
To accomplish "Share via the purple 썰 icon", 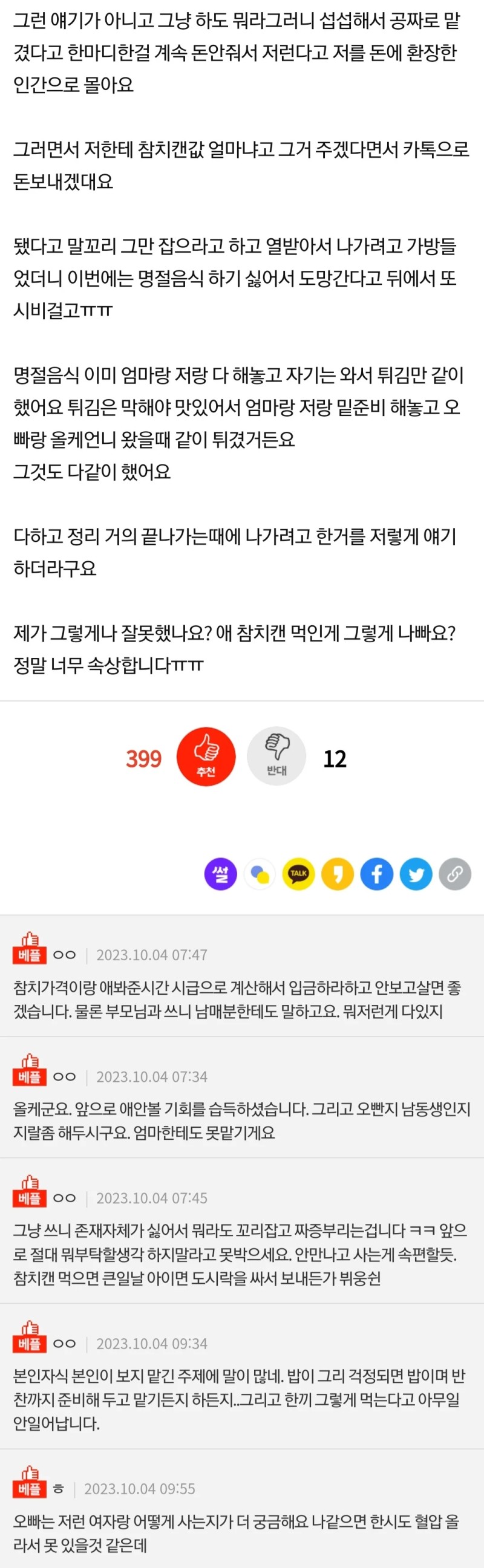I will click(220, 874).
